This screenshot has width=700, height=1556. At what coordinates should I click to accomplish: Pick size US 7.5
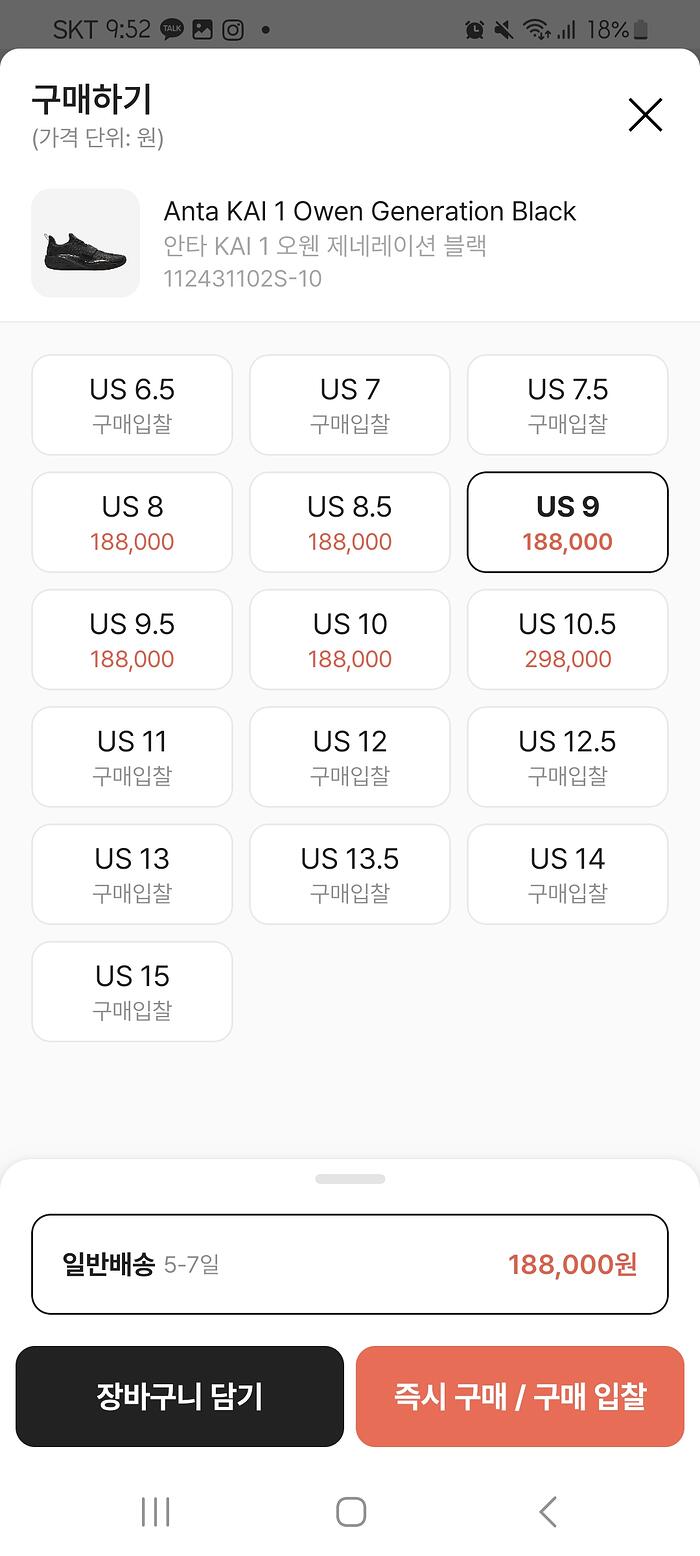568,405
